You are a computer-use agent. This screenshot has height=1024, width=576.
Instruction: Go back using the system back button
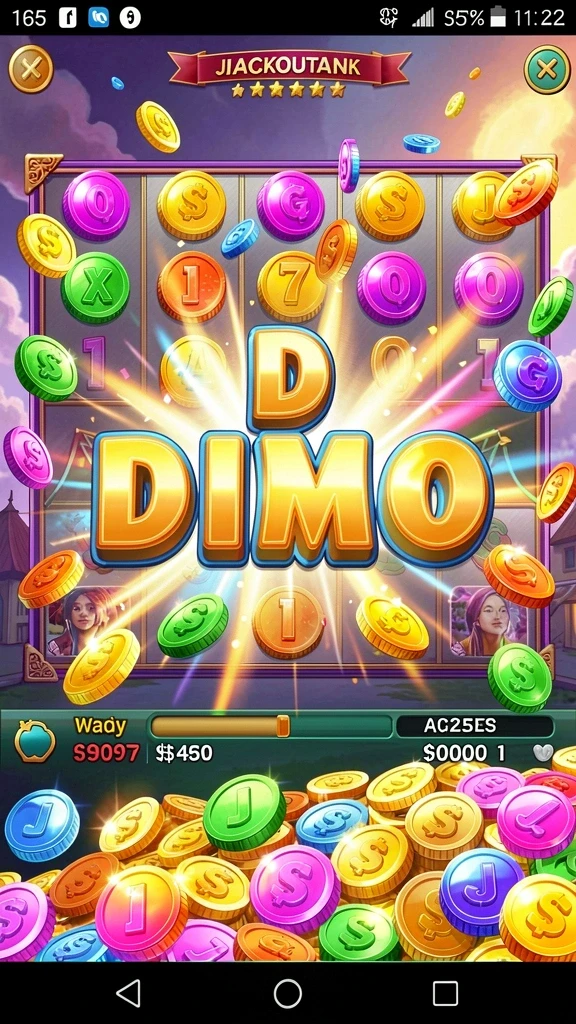click(x=129, y=993)
